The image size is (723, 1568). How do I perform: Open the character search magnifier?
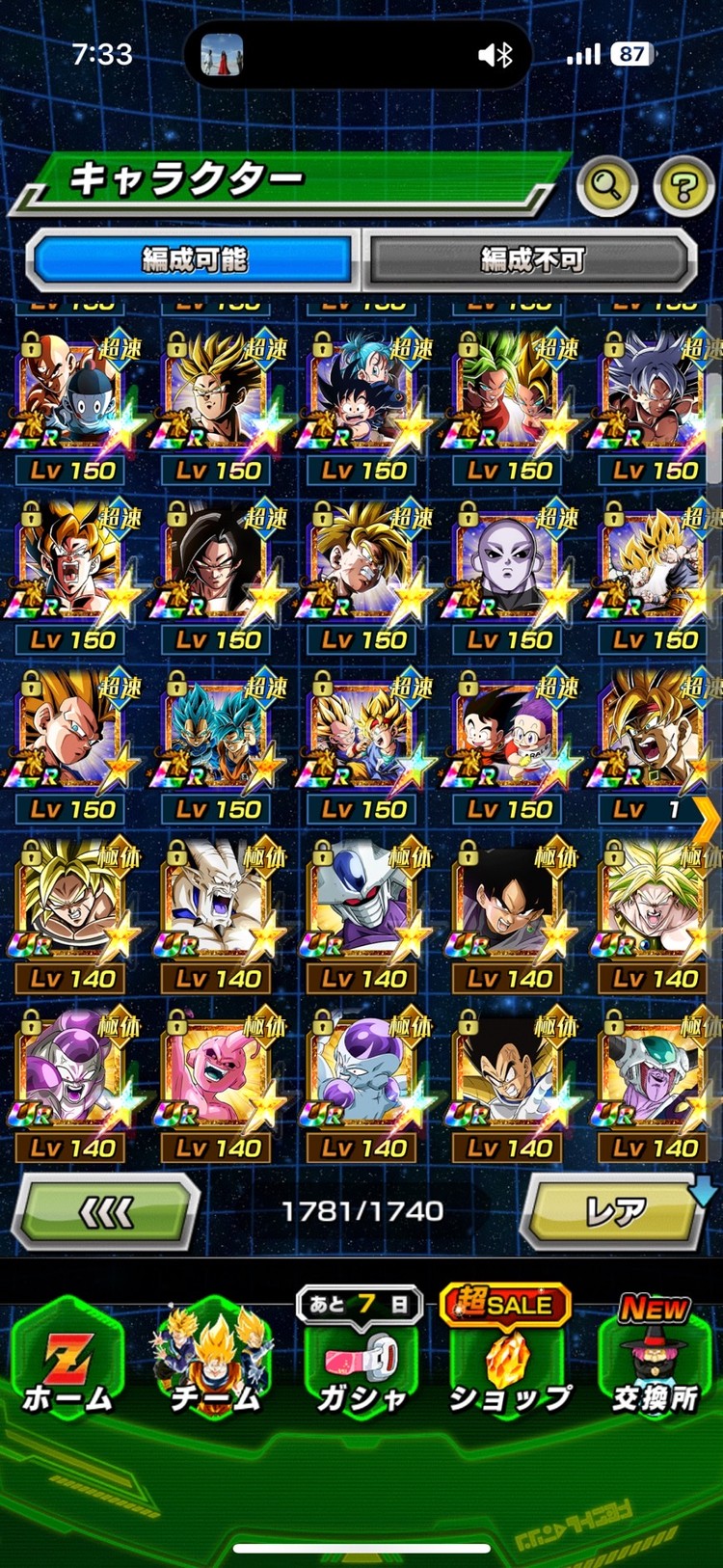pyautogui.click(x=606, y=184)
